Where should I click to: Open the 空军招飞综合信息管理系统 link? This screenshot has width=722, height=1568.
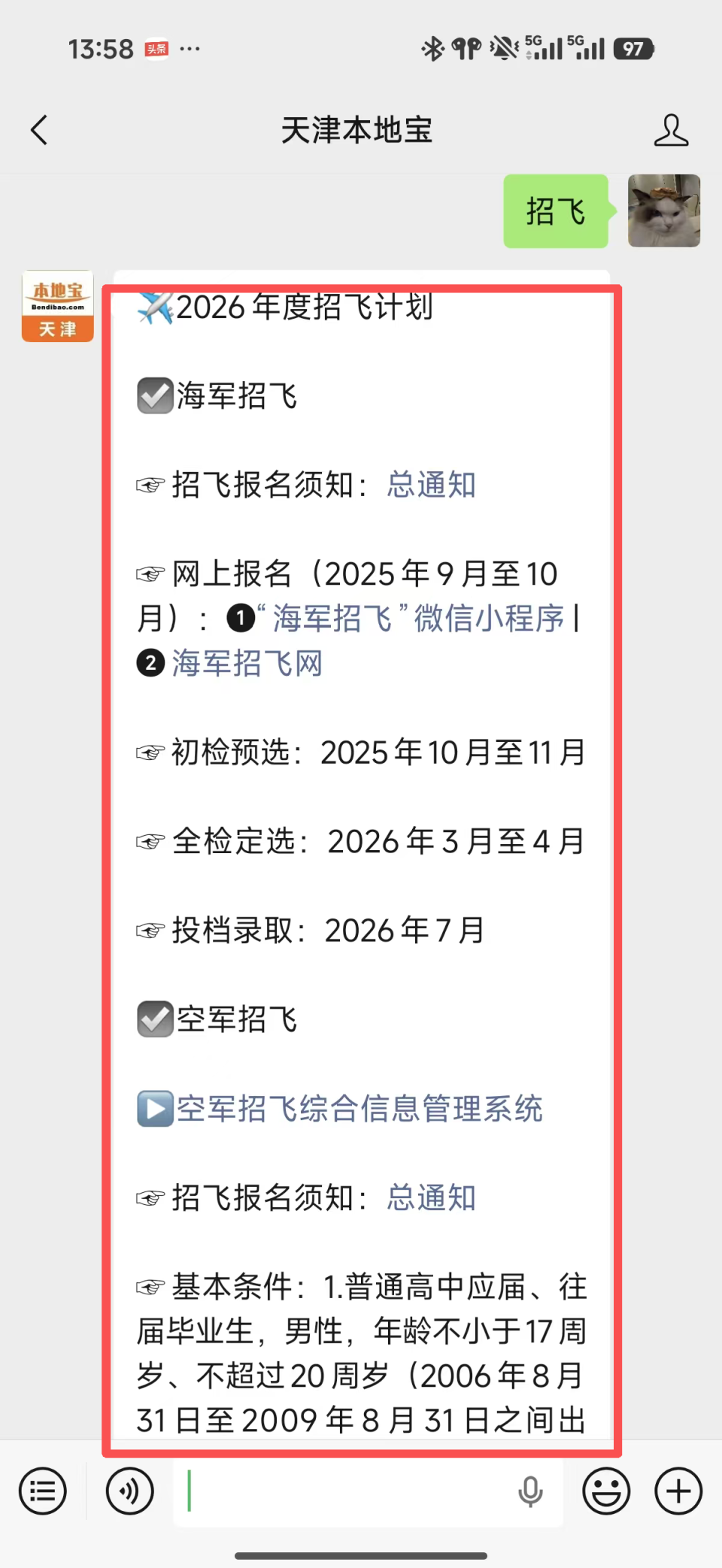[359, 1109]
